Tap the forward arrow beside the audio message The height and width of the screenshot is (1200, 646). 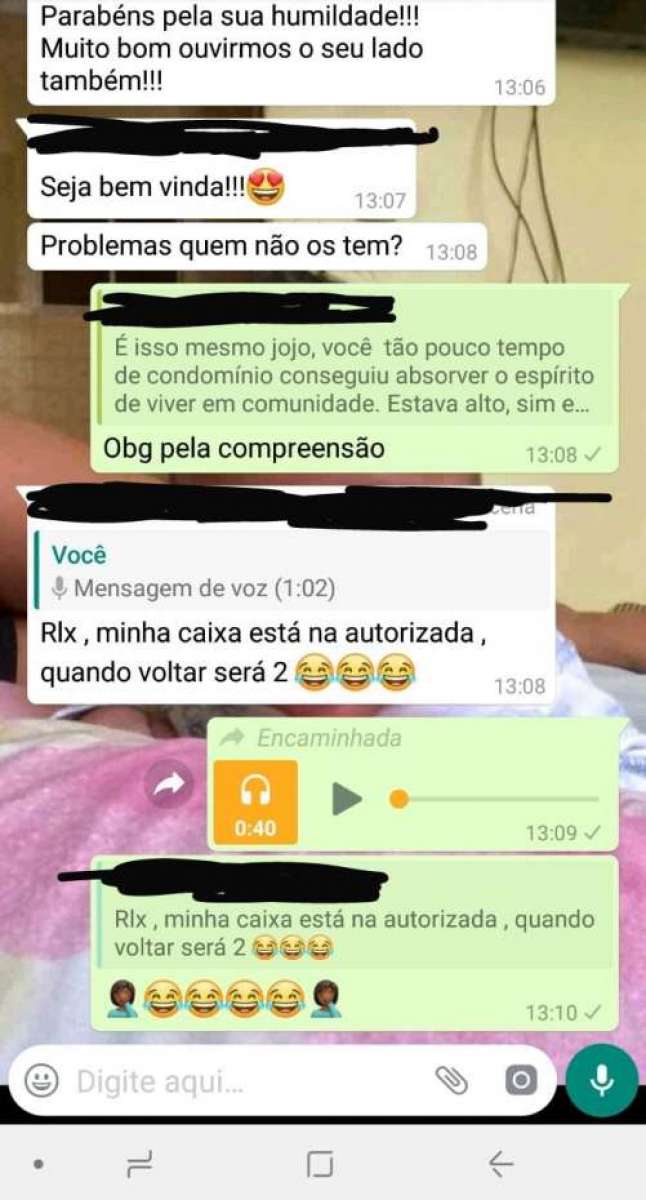(x=169, y=785)
